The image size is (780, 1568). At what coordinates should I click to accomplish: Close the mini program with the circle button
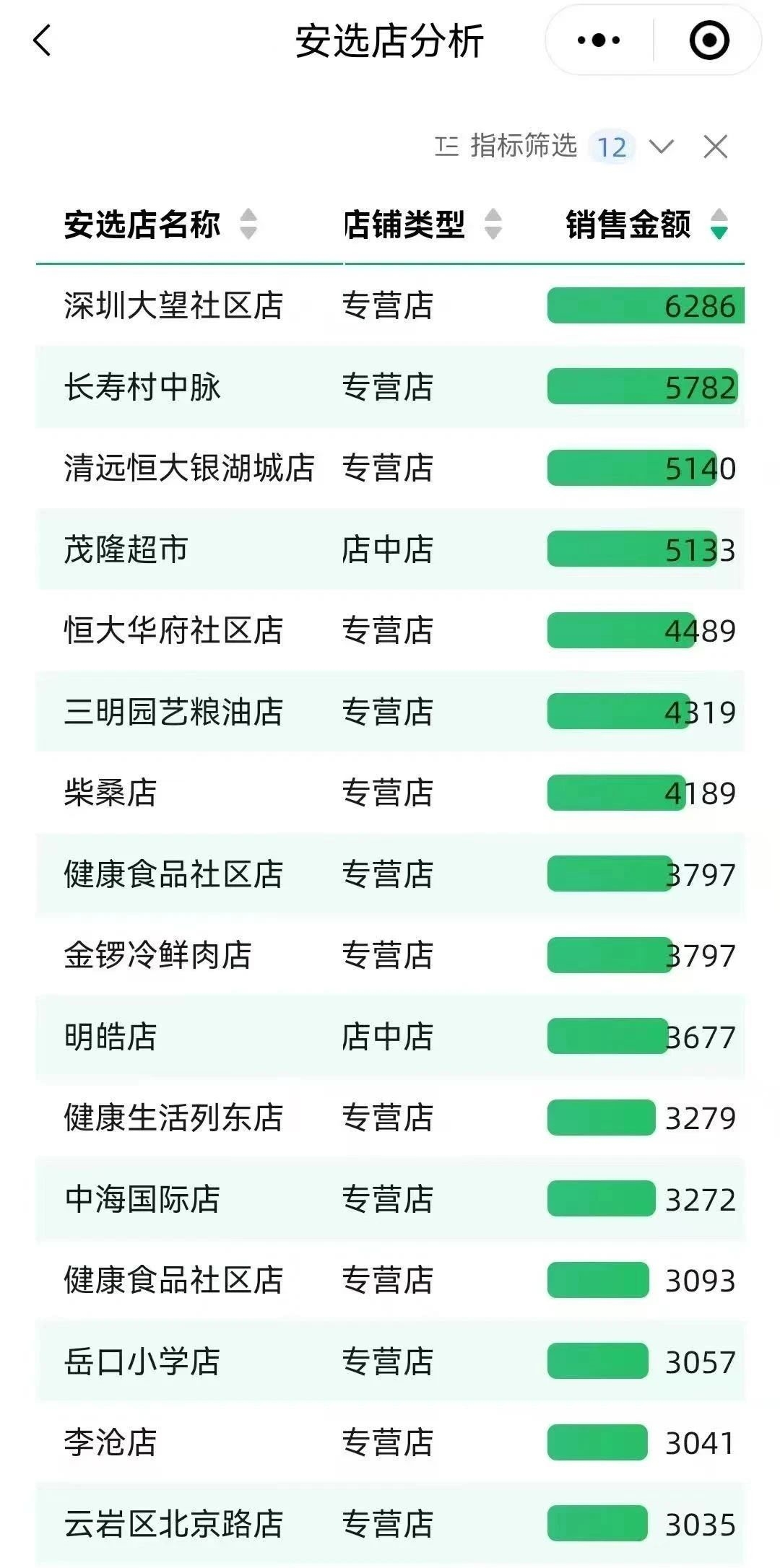coord(709,40)
